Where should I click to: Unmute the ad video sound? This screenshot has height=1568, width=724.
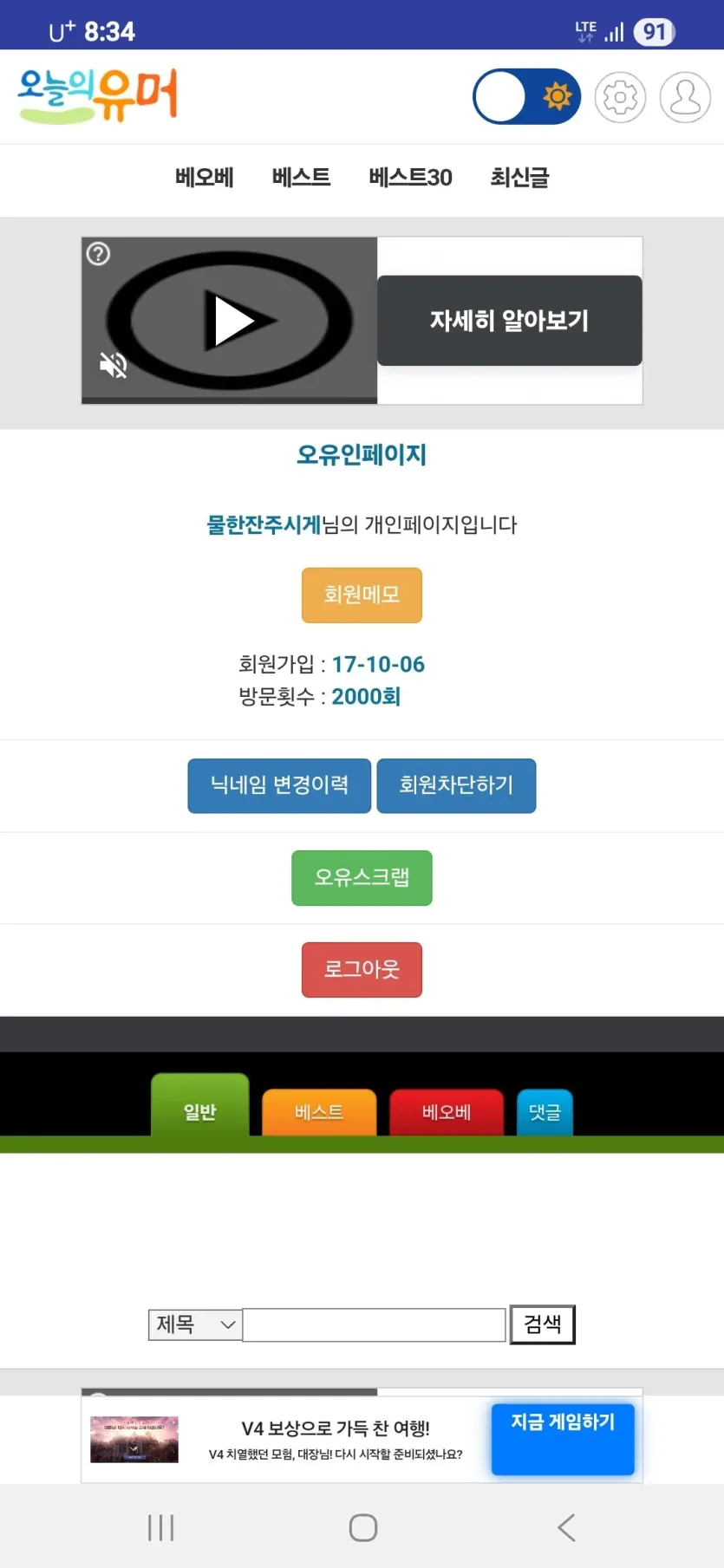[x=114, y=366]
